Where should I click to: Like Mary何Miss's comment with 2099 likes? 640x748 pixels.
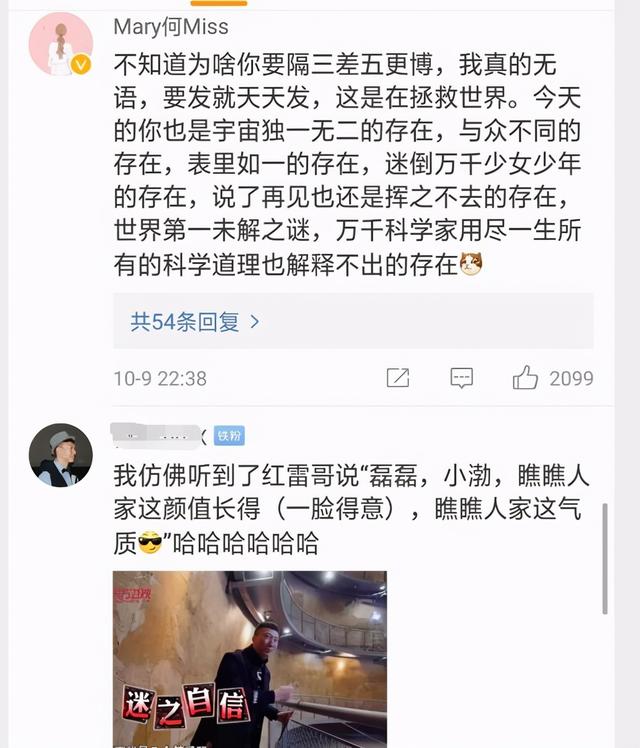click(x=526, y=378)
